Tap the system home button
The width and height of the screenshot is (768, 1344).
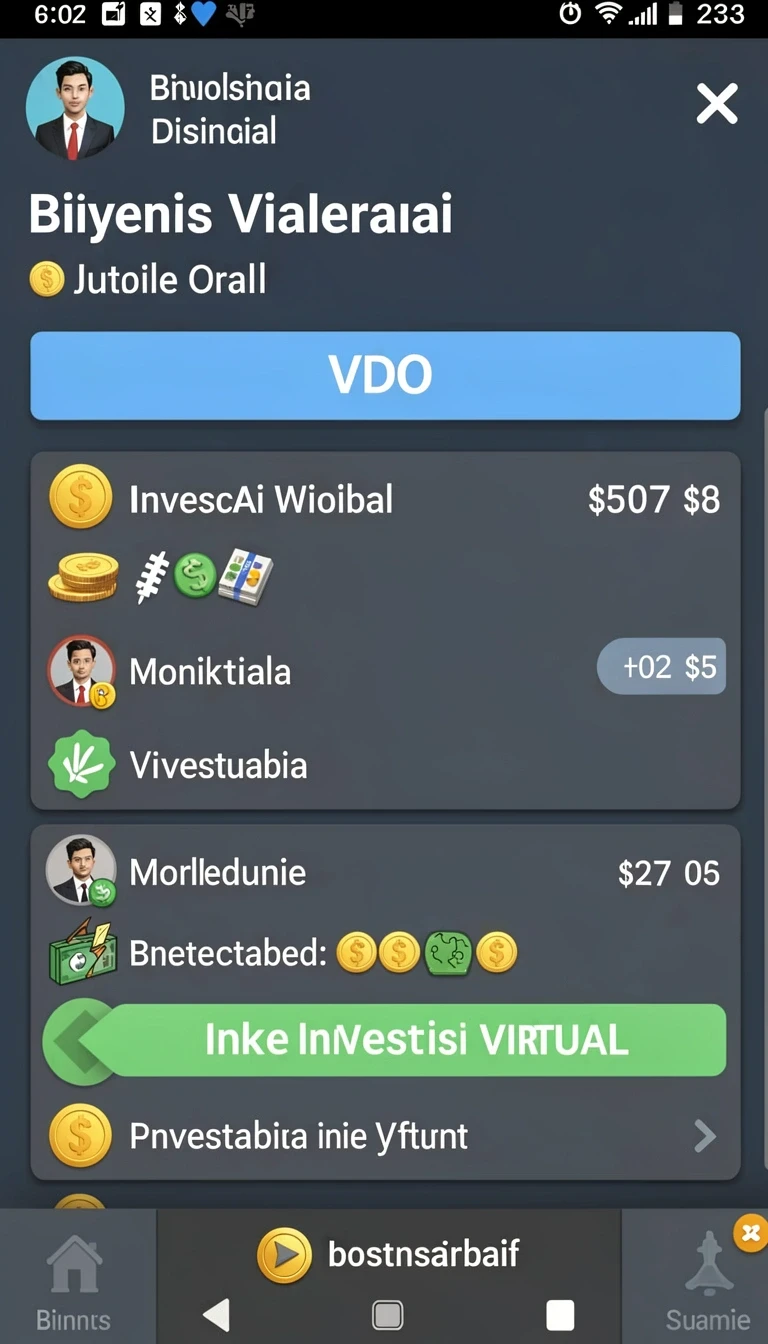point(387,1315)
